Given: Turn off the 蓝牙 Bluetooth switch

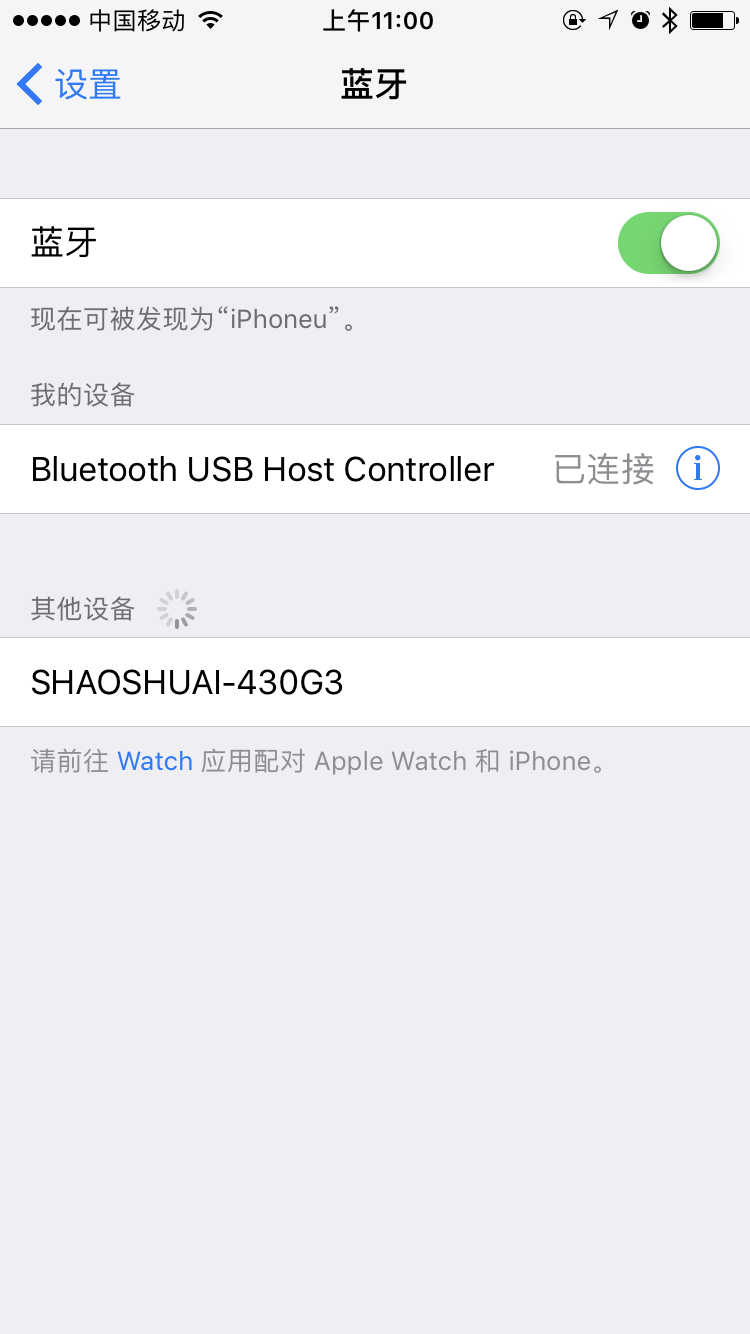Looking at the screenshot, I should point(668,243).
